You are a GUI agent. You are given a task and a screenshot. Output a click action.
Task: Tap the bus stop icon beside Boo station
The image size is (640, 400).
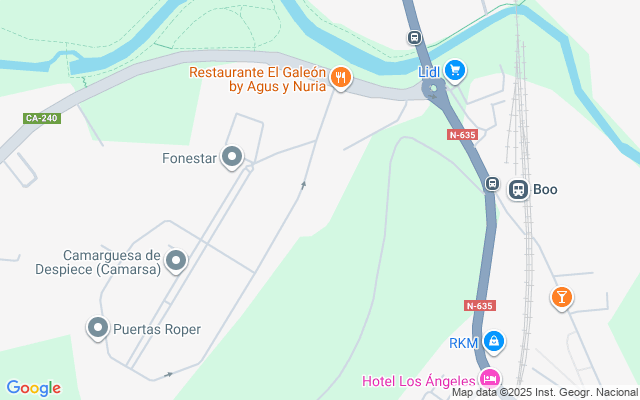coord(492,183)
